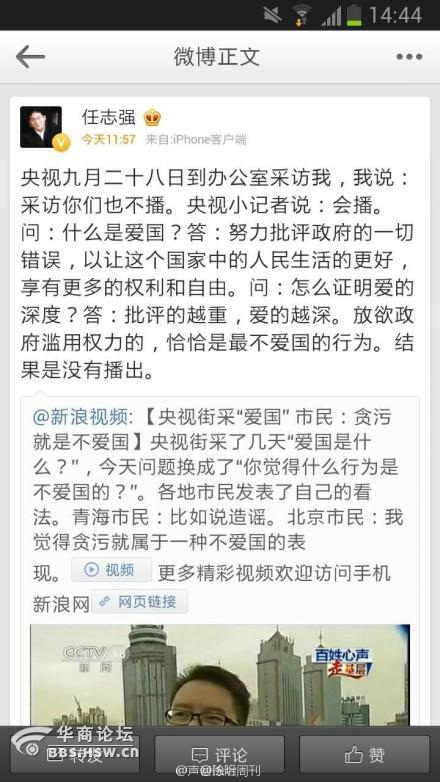The image size is (440, 782).
Task: View the CCTV video image
Action: click(220, 675)
